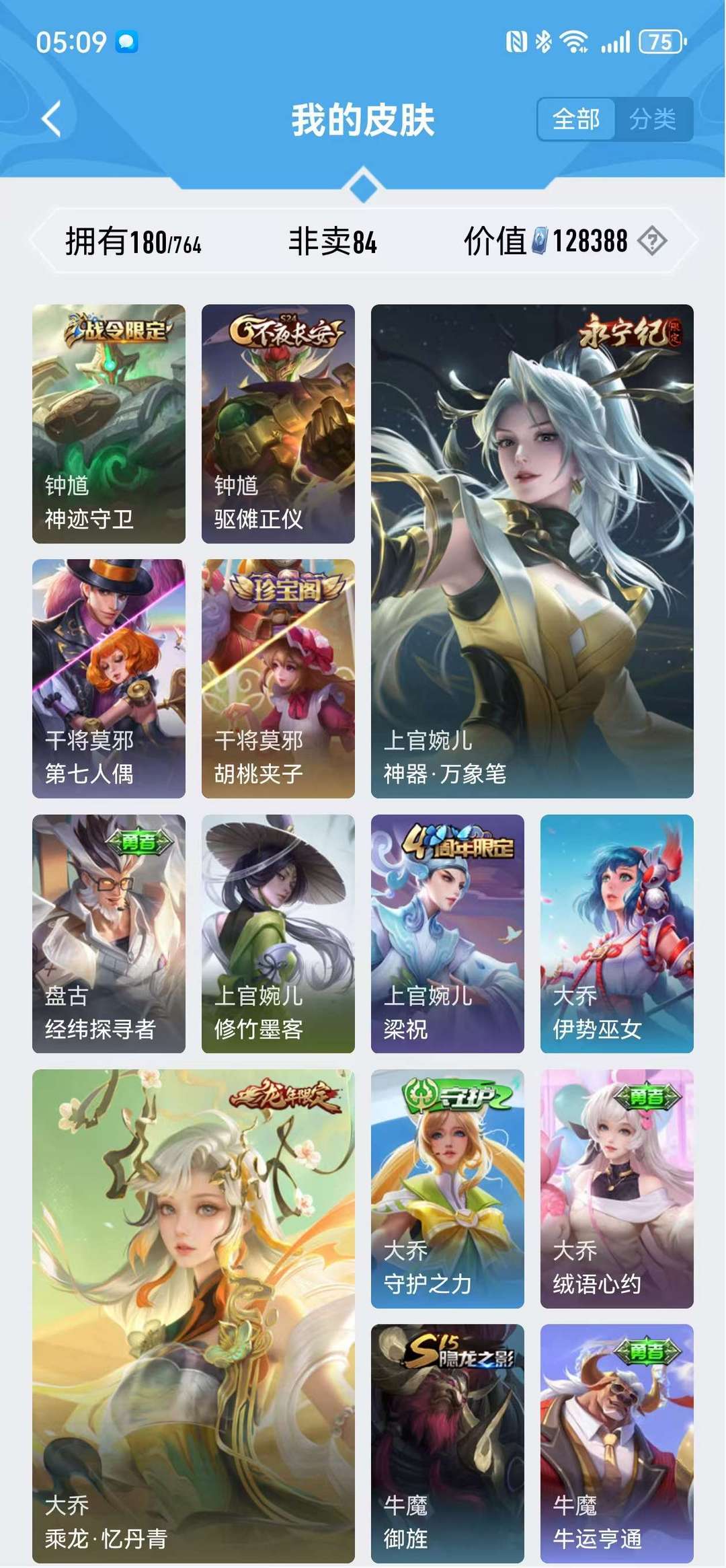Image resolution: width=726 pixels, height=1568 pixels.
Task: Switch to the 分类 view
Action: 652,120
